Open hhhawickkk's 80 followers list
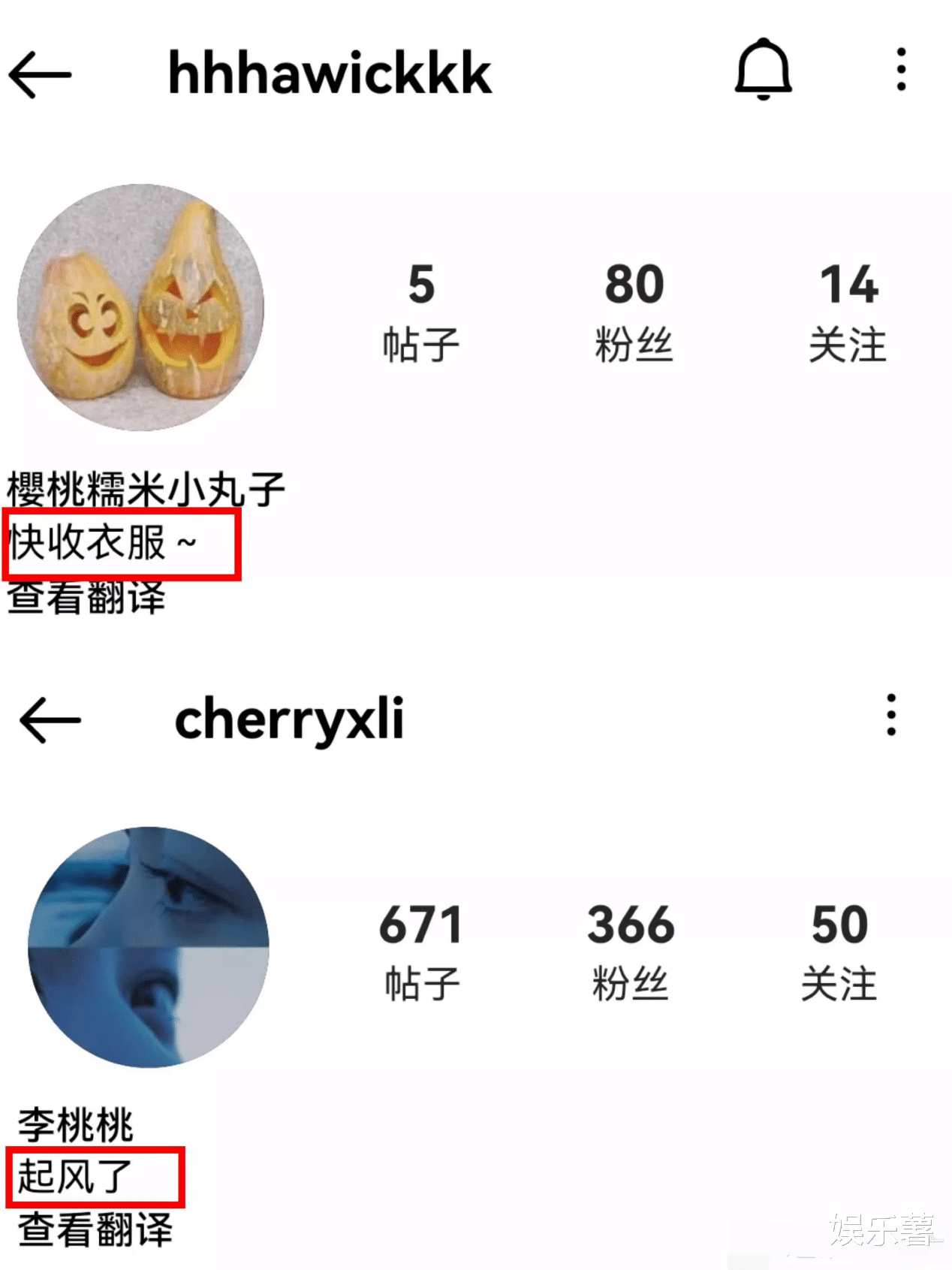Screen dimensions: 952x1270 (x=634, y=310)
